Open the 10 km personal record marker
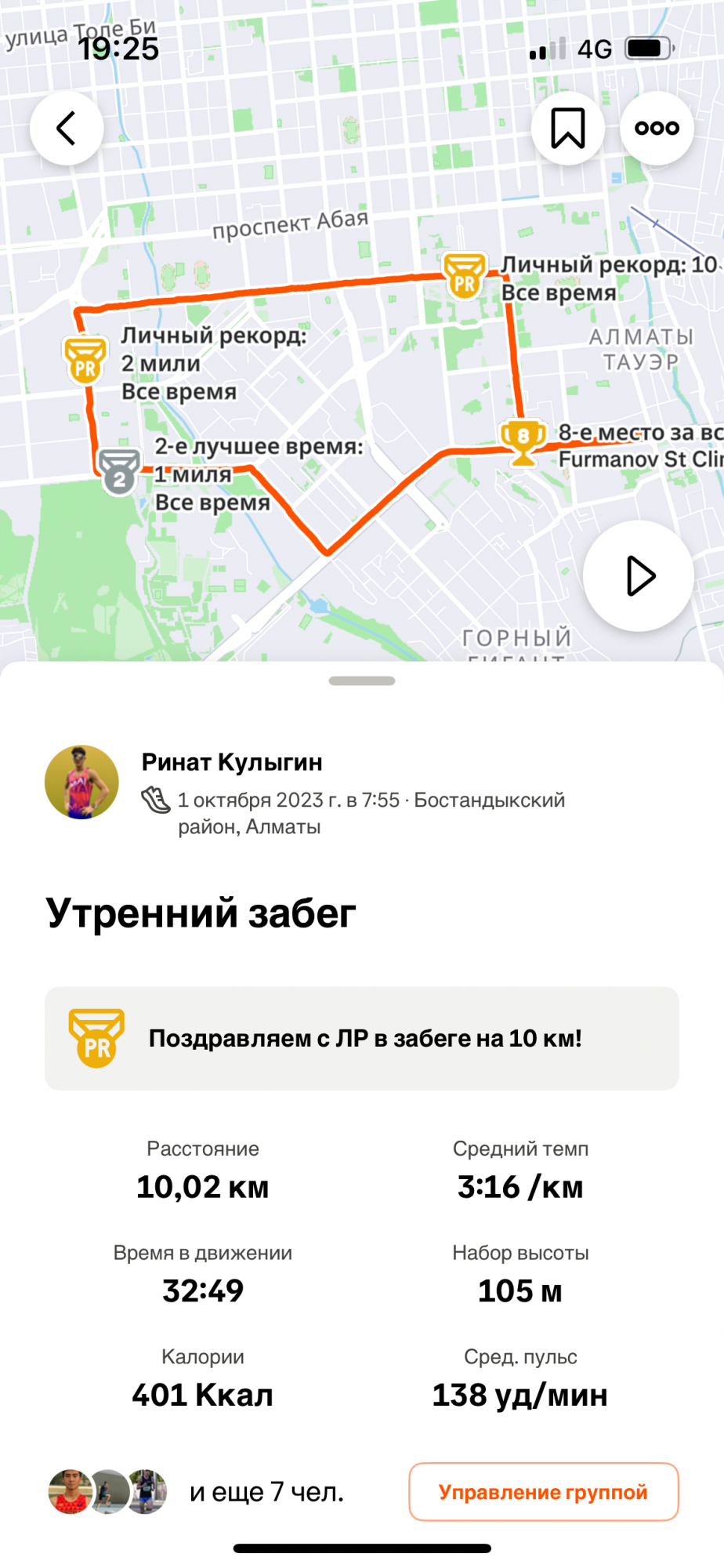Screen dimensions: 724x1568 (x=465, y=275)
